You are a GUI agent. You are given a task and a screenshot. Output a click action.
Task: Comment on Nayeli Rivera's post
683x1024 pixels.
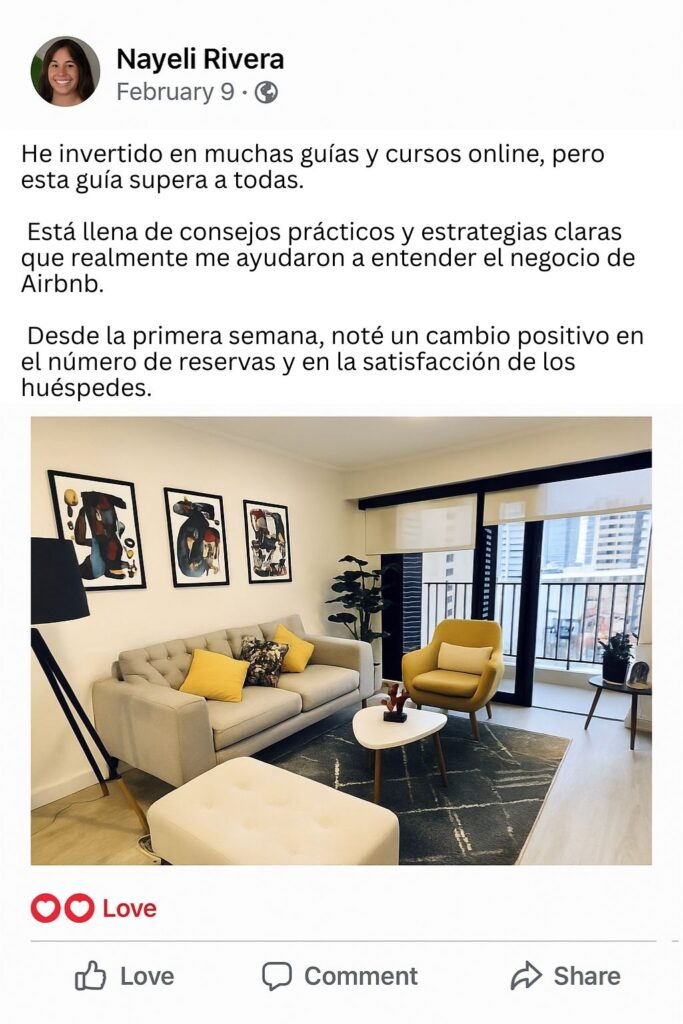pyautogui.click(x=340, y=976)
